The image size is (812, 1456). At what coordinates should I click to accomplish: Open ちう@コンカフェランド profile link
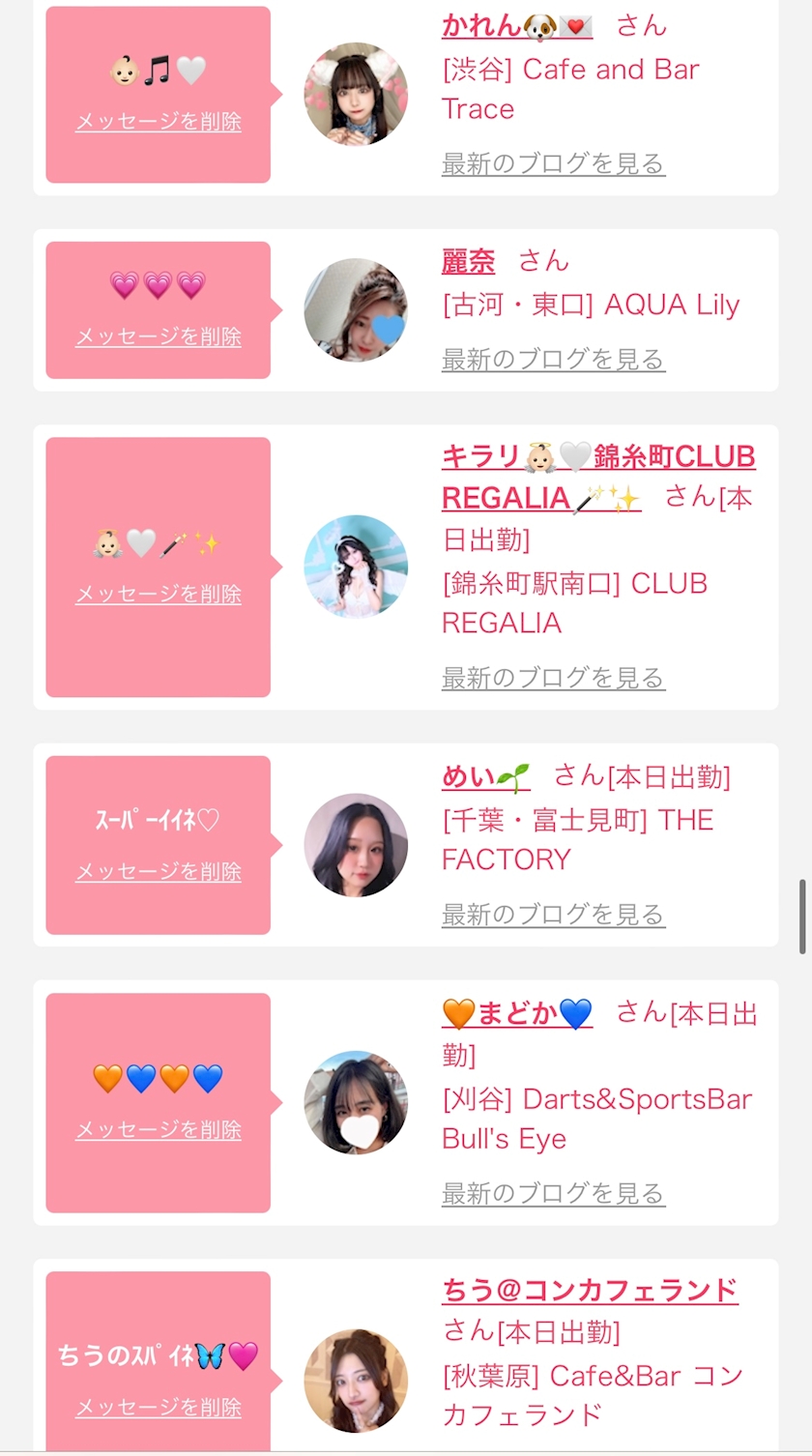click(590, 1290)
